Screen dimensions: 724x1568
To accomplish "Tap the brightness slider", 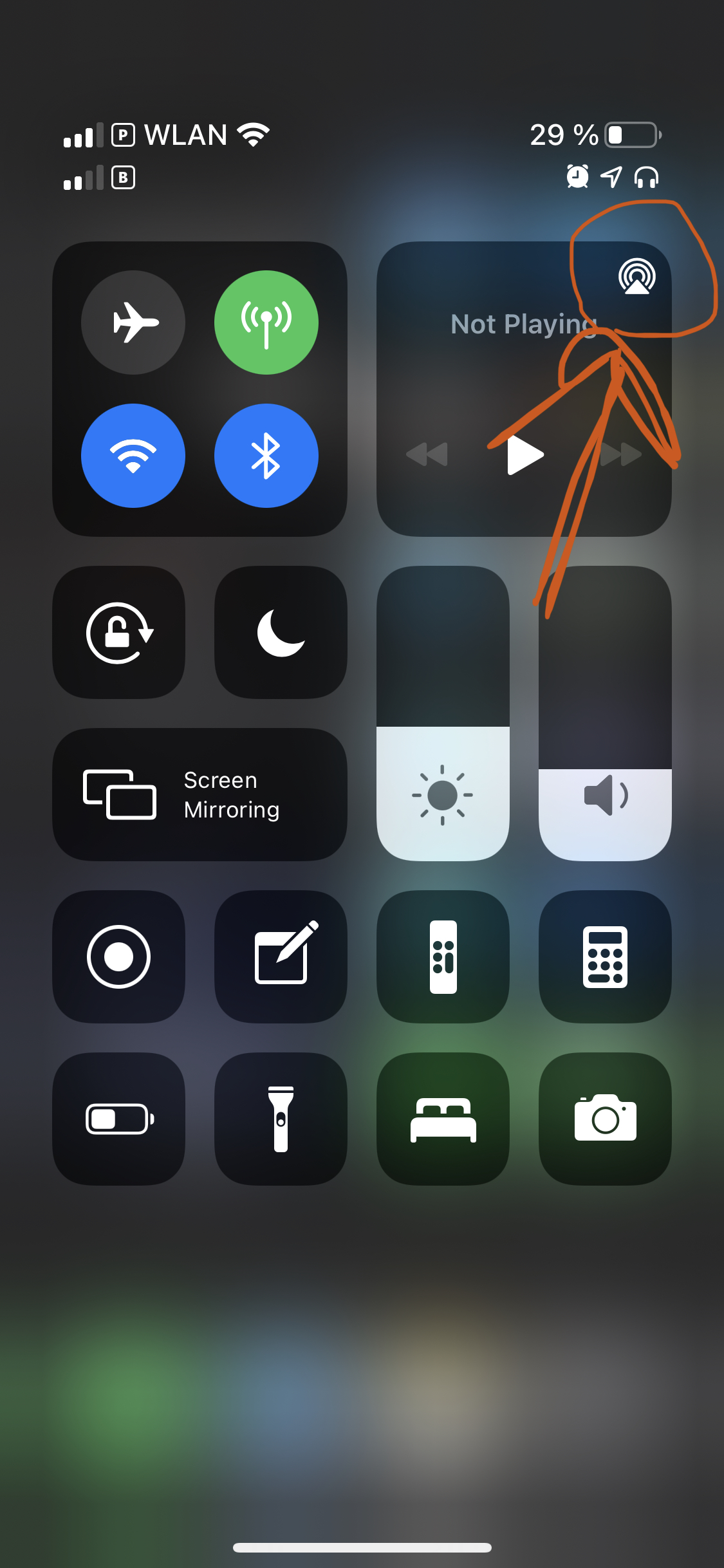I will [x=443, y=713].
